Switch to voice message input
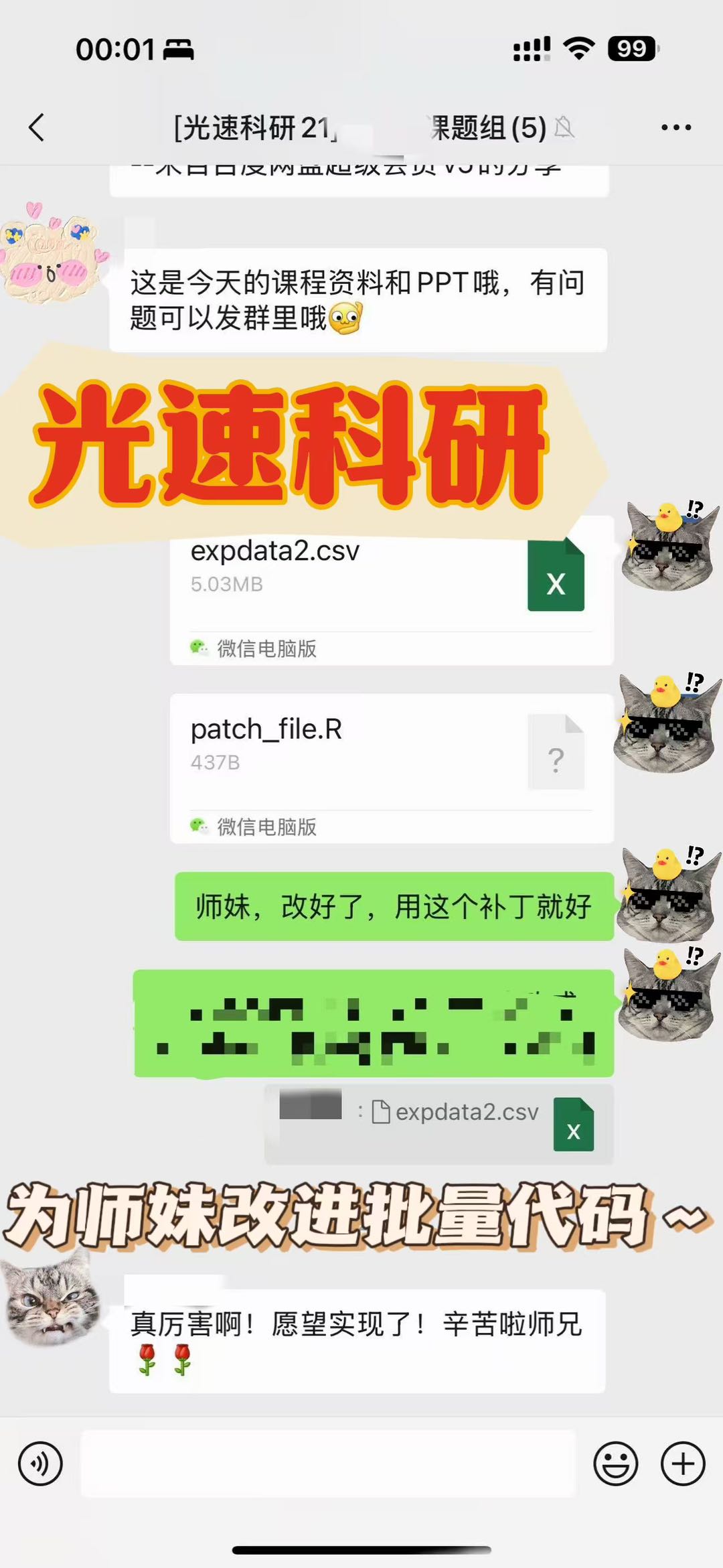This screenshot has width=723, height=1568. click(40, 1464)
